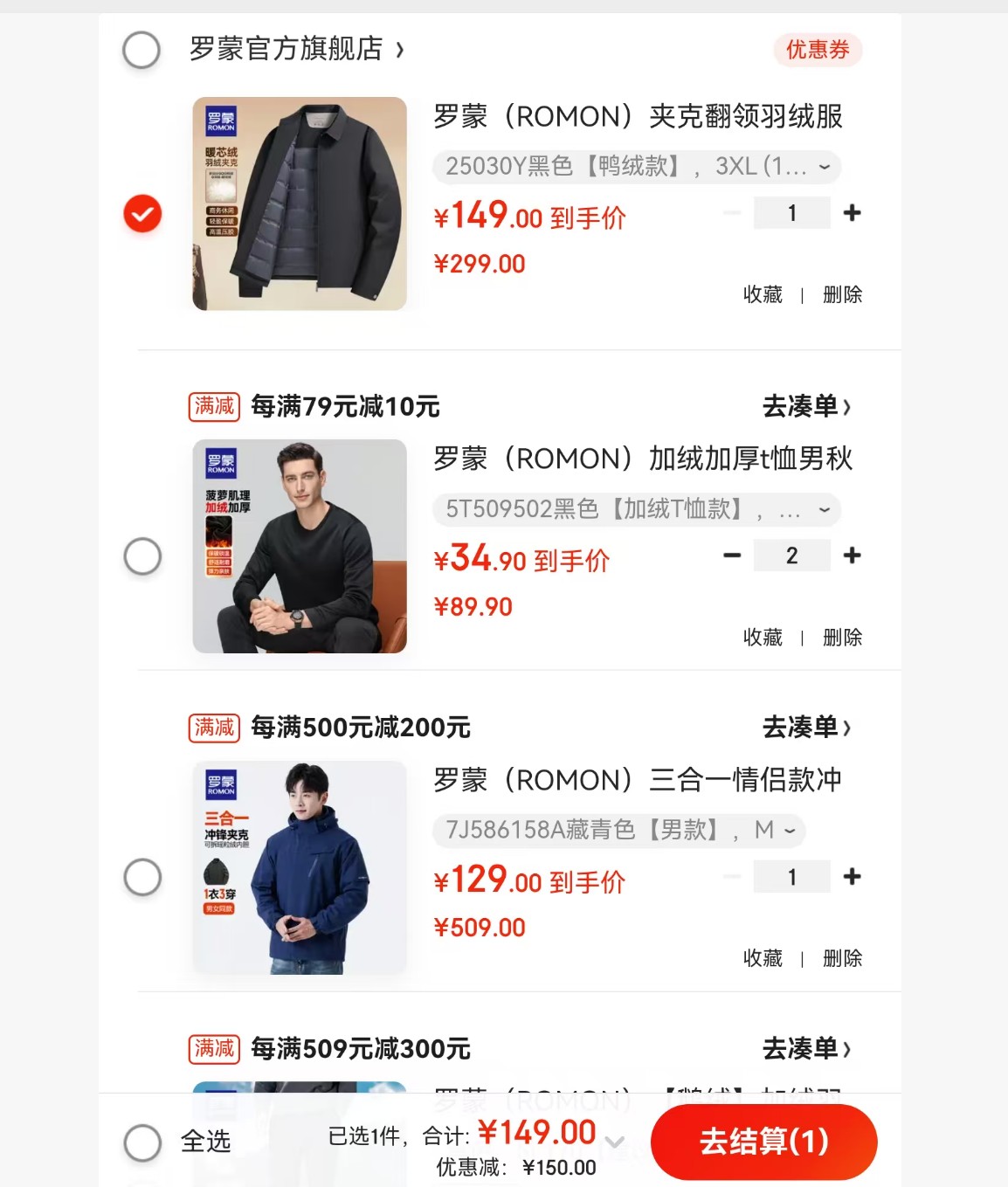The width and height of the screenshot is (1008, 1187).
Task: Delete the 夹克翻领羽绒服 from the cart
Action: point(842,294)
